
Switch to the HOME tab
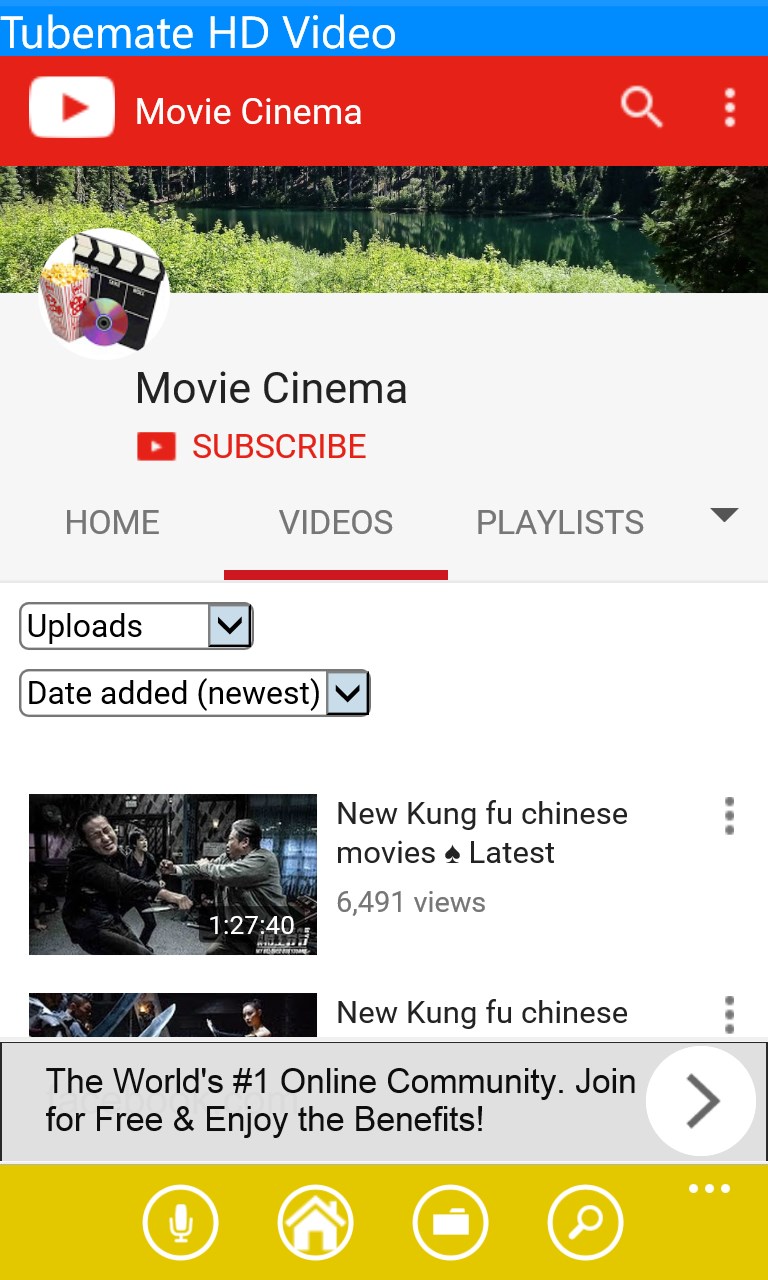112,522
